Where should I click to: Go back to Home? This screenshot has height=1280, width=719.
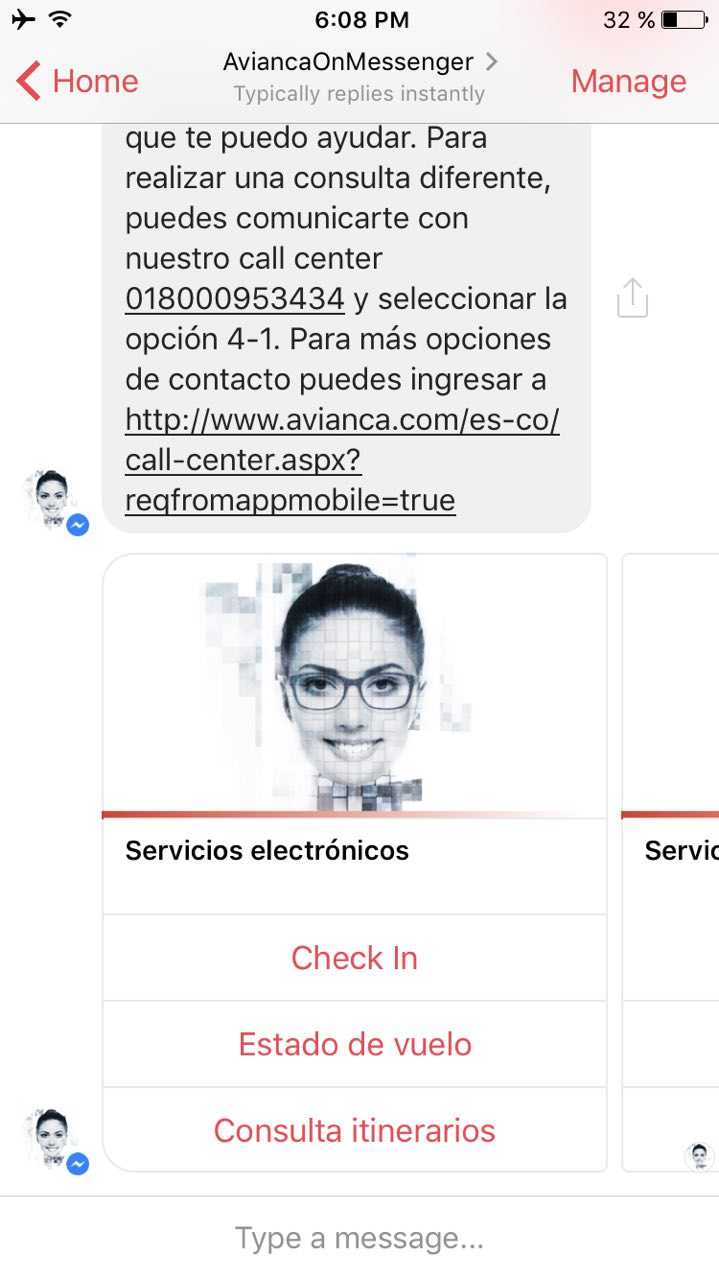[78, 81]
